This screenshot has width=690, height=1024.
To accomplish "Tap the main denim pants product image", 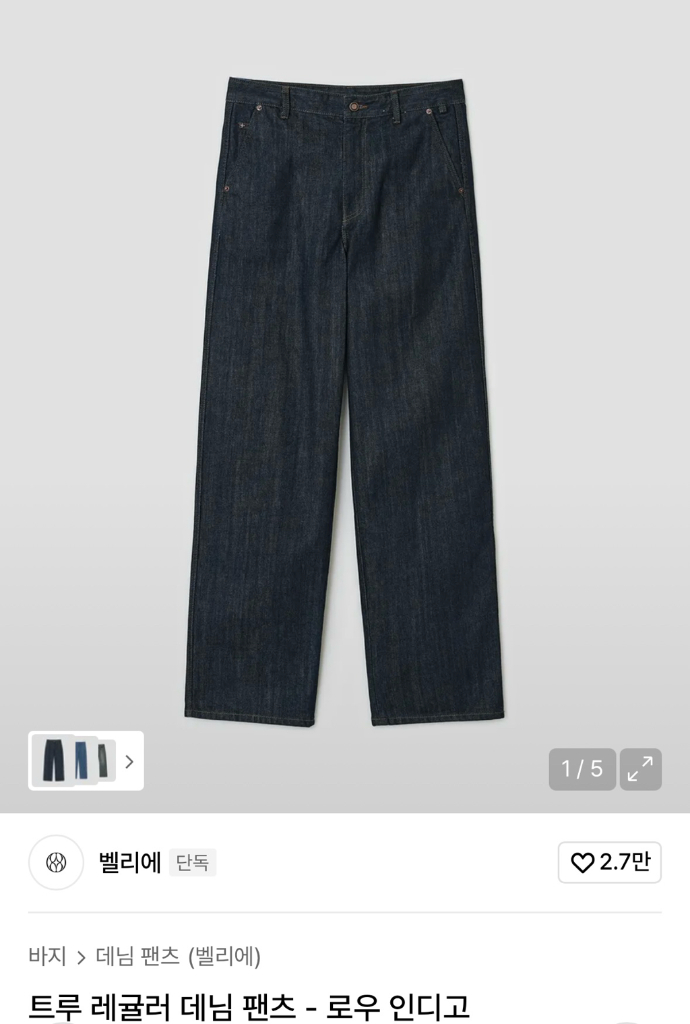I will click(x=344, y=400).
